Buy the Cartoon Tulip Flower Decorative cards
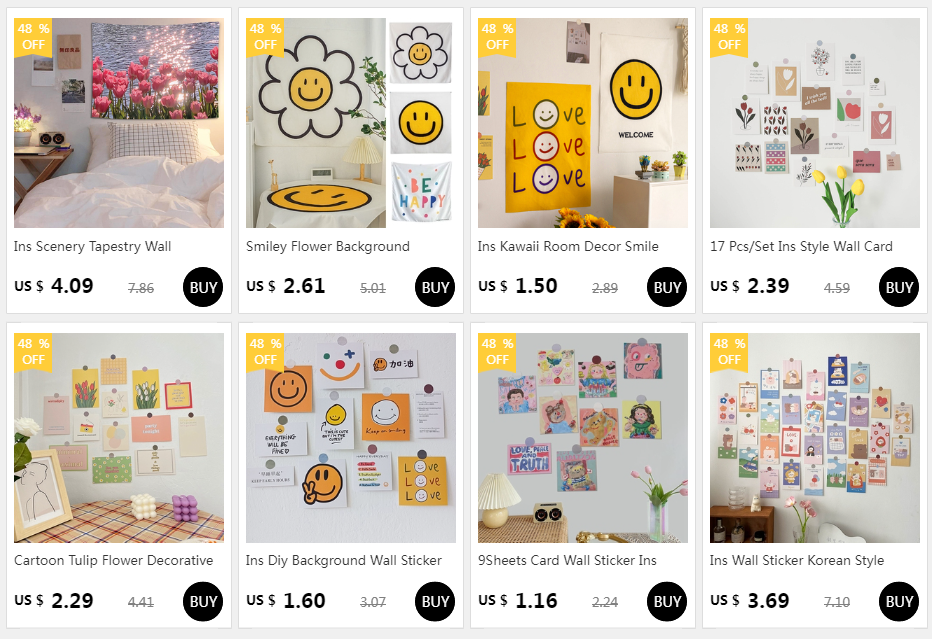The height and width of the screenshot is (639, 932). point(203,602)
